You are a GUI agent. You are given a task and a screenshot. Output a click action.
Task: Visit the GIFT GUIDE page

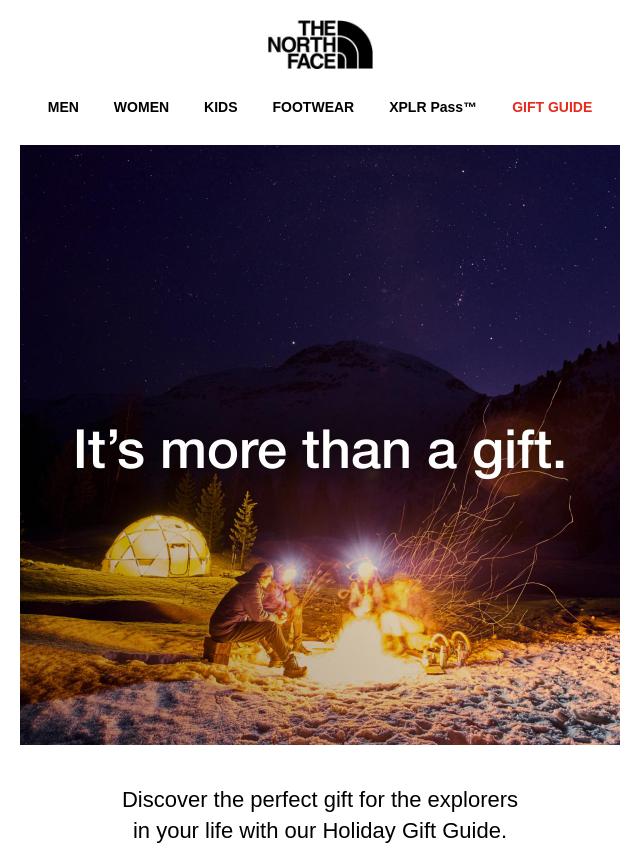[552, 107]
